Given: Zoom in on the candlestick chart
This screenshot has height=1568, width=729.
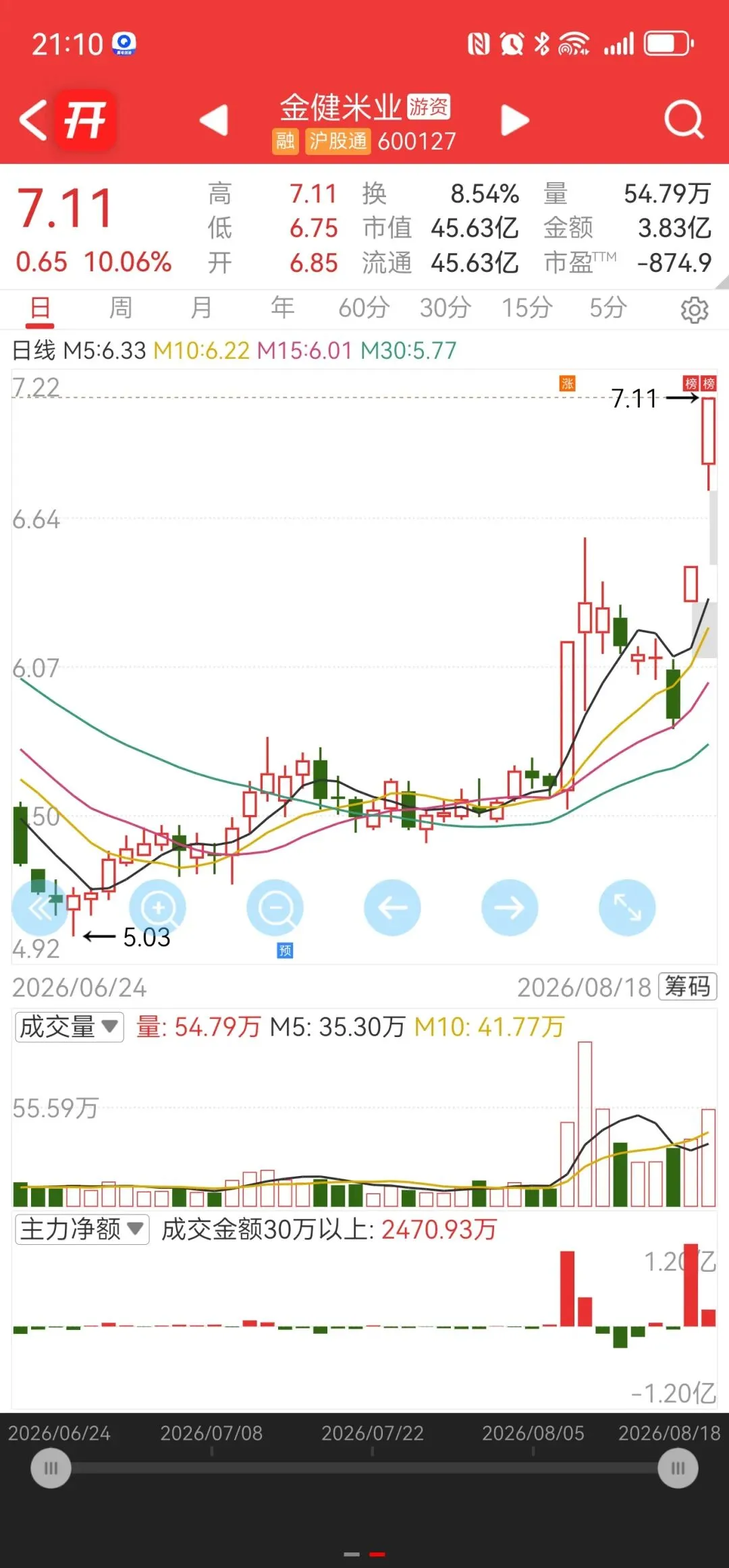Looking at the screenshot, I should [x=157, y=907].
